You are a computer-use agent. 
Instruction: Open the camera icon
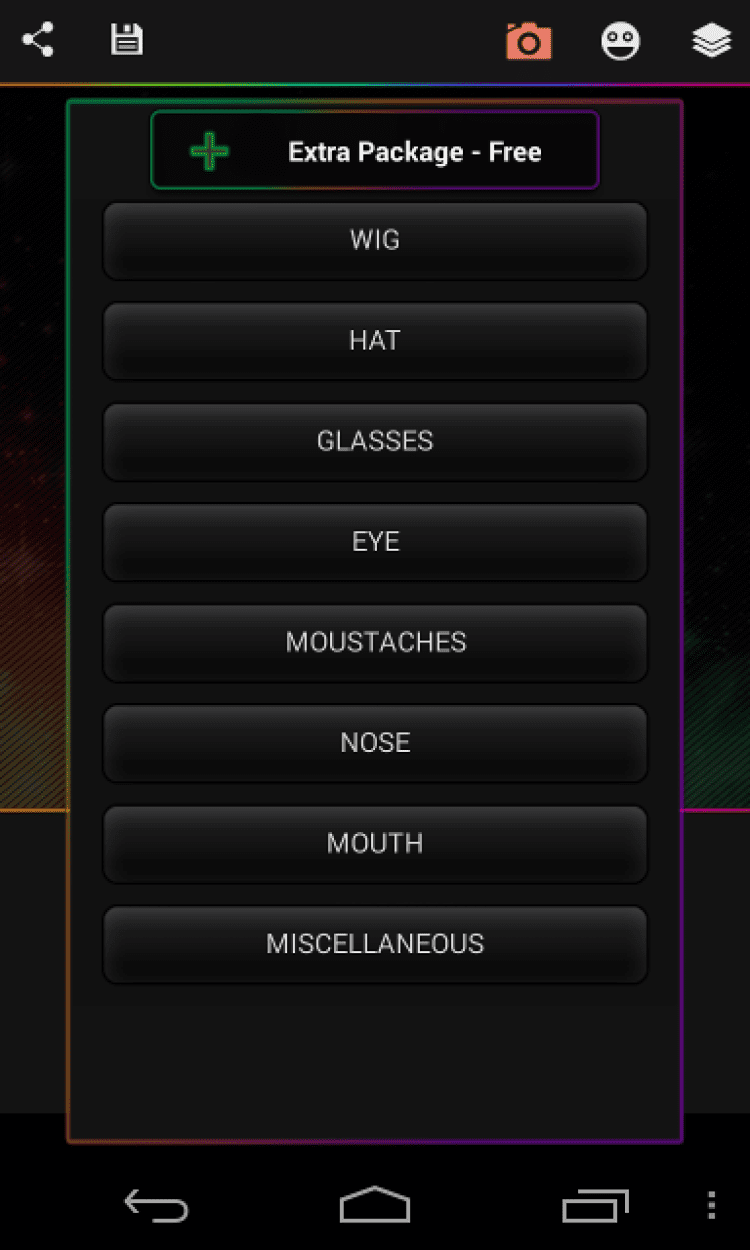(x=528, y=41)
